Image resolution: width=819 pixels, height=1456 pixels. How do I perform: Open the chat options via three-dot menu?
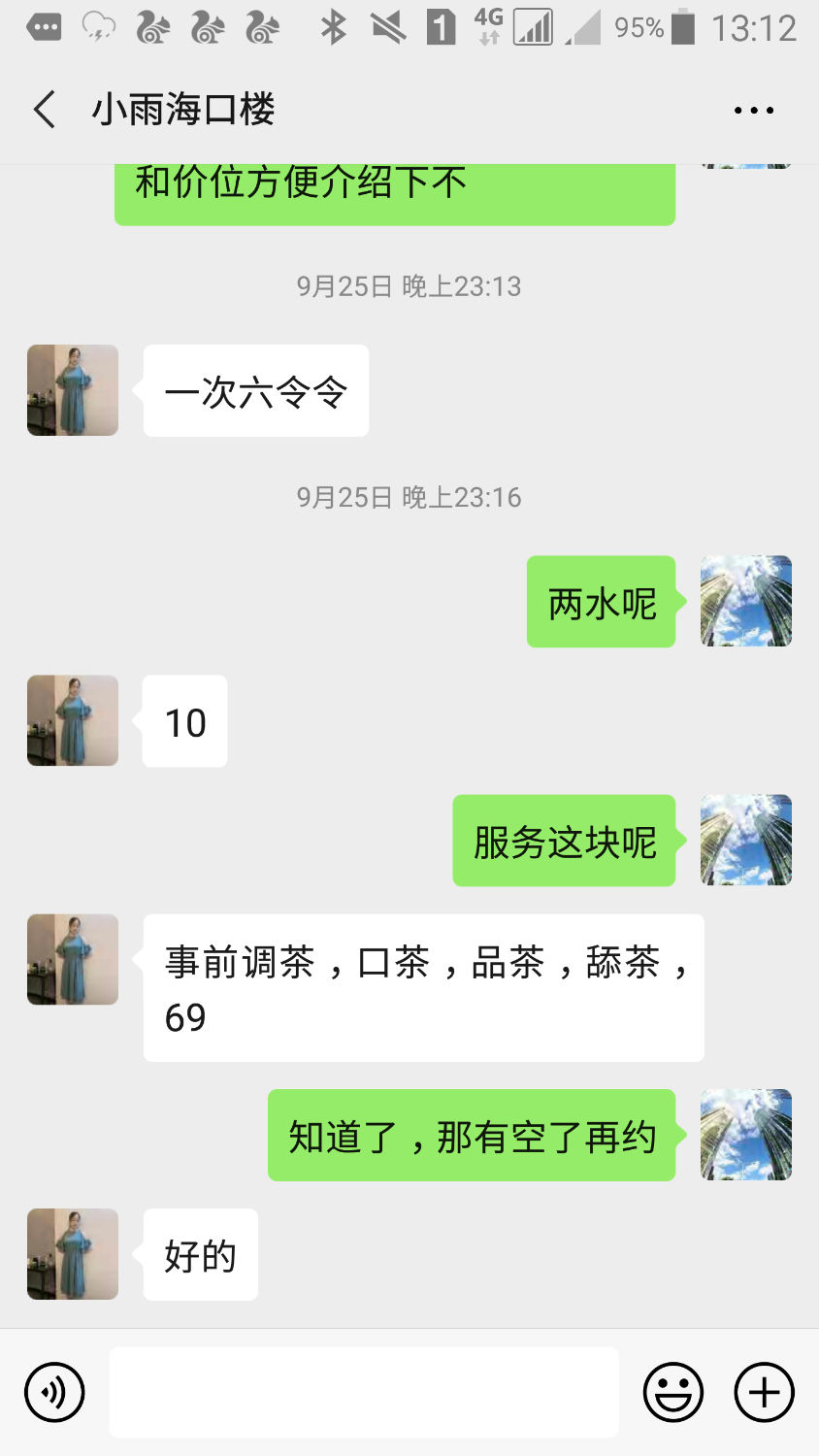pyautogui.click(x=754, y=110)
